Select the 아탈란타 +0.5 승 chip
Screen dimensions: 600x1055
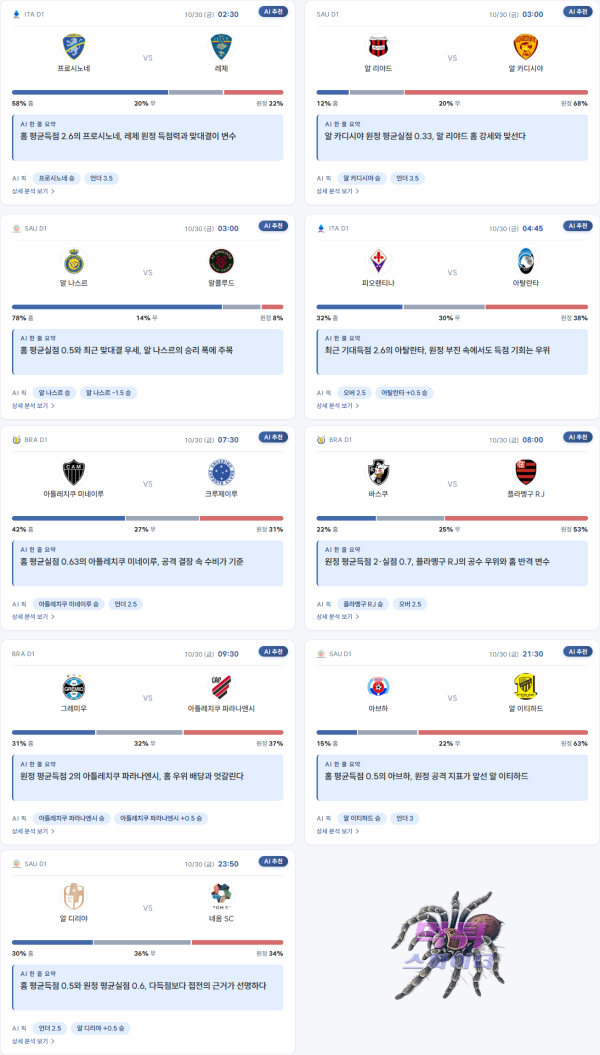coord(404,393)
